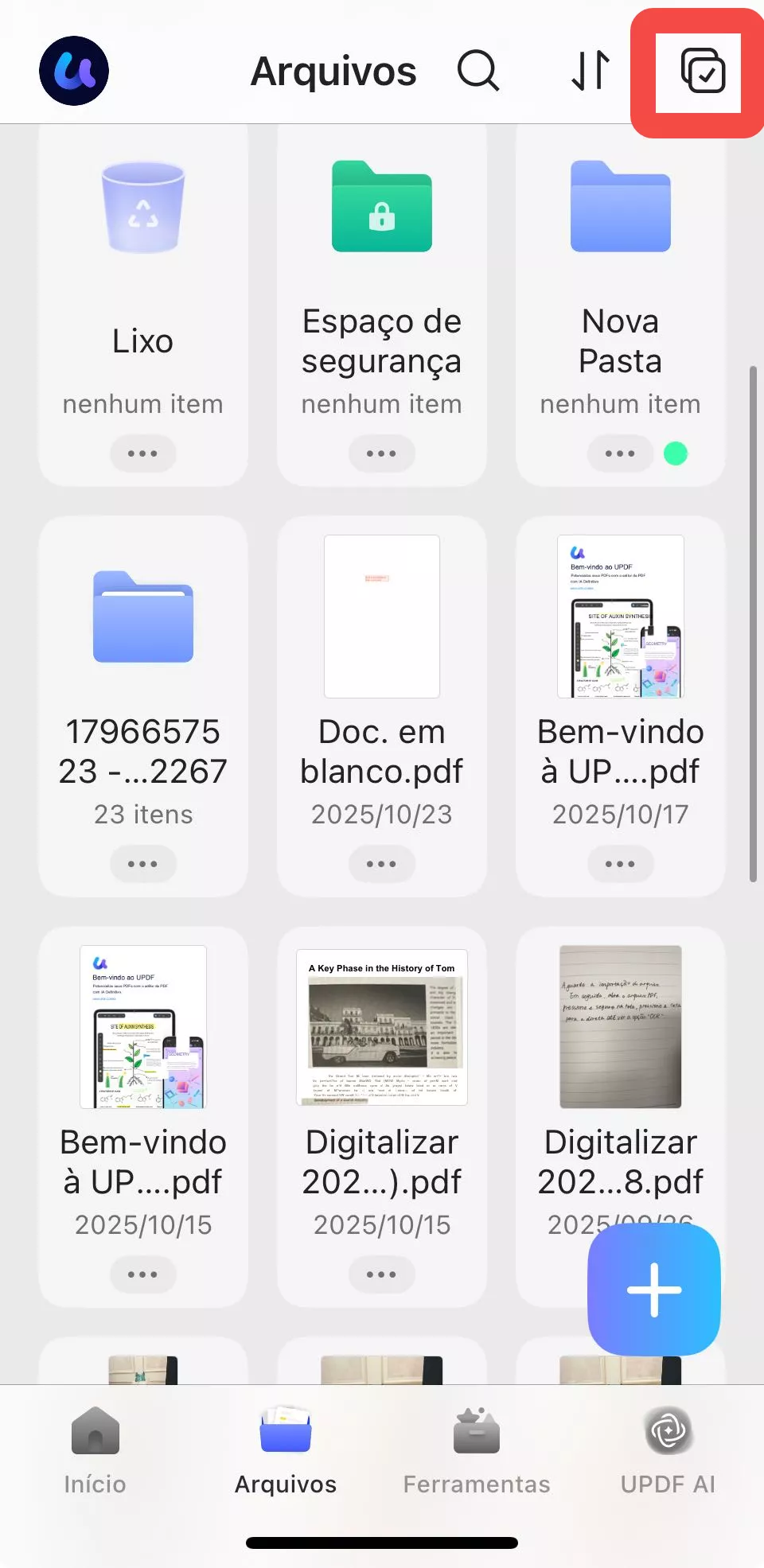Switch to the Início tab
The image size is (764, 1568).
[x=95, y=1449]
